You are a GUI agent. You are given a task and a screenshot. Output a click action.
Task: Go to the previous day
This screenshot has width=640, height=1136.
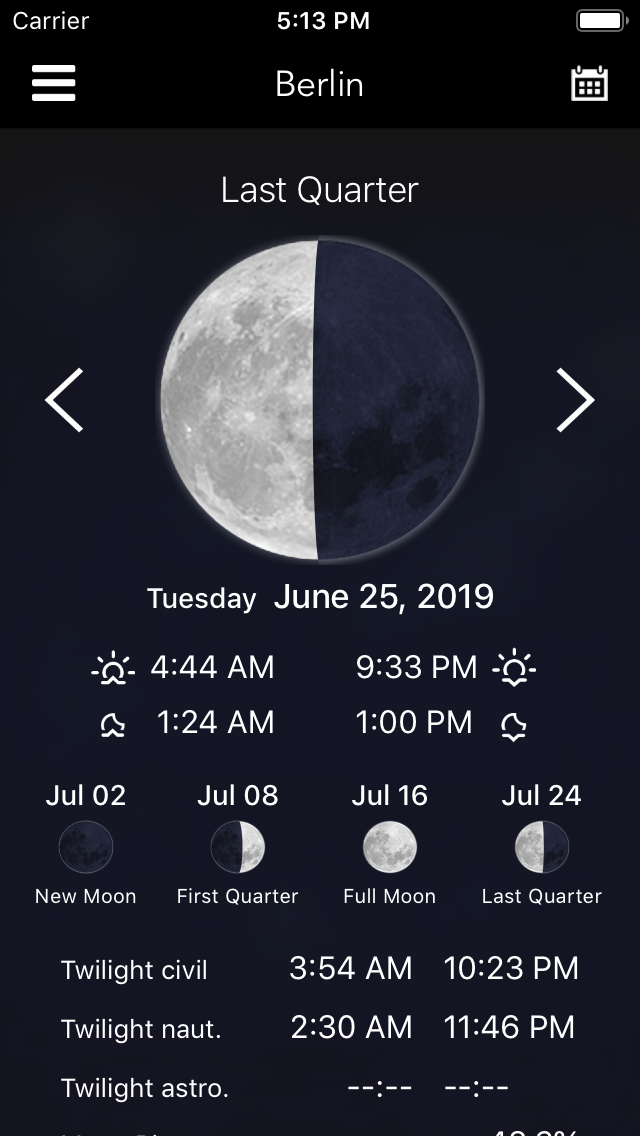pos(65,400)
